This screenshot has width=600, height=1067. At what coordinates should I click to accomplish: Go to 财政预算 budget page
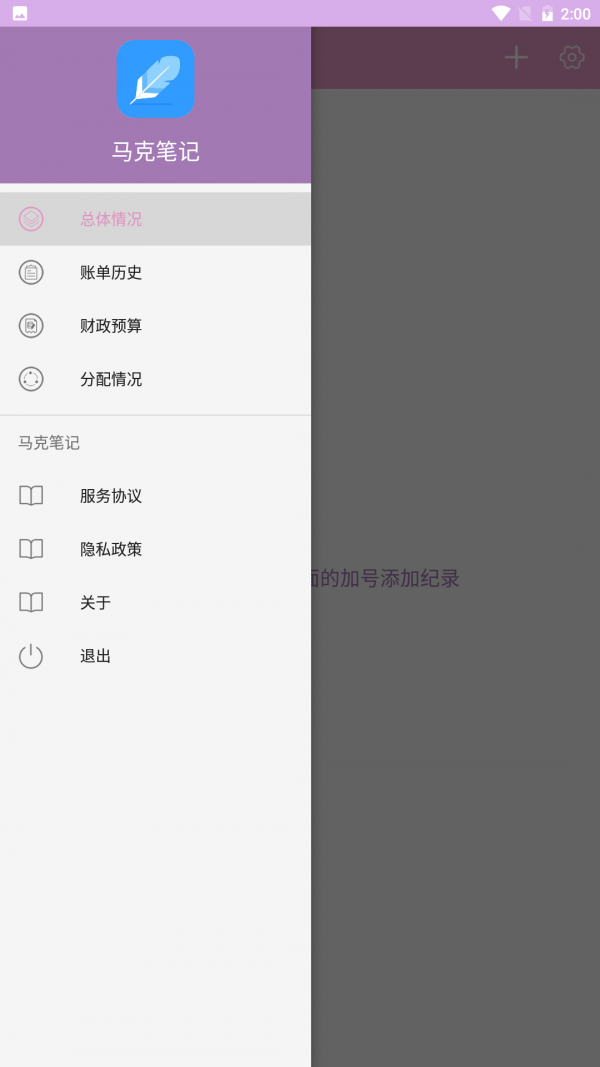click(155, 325)
